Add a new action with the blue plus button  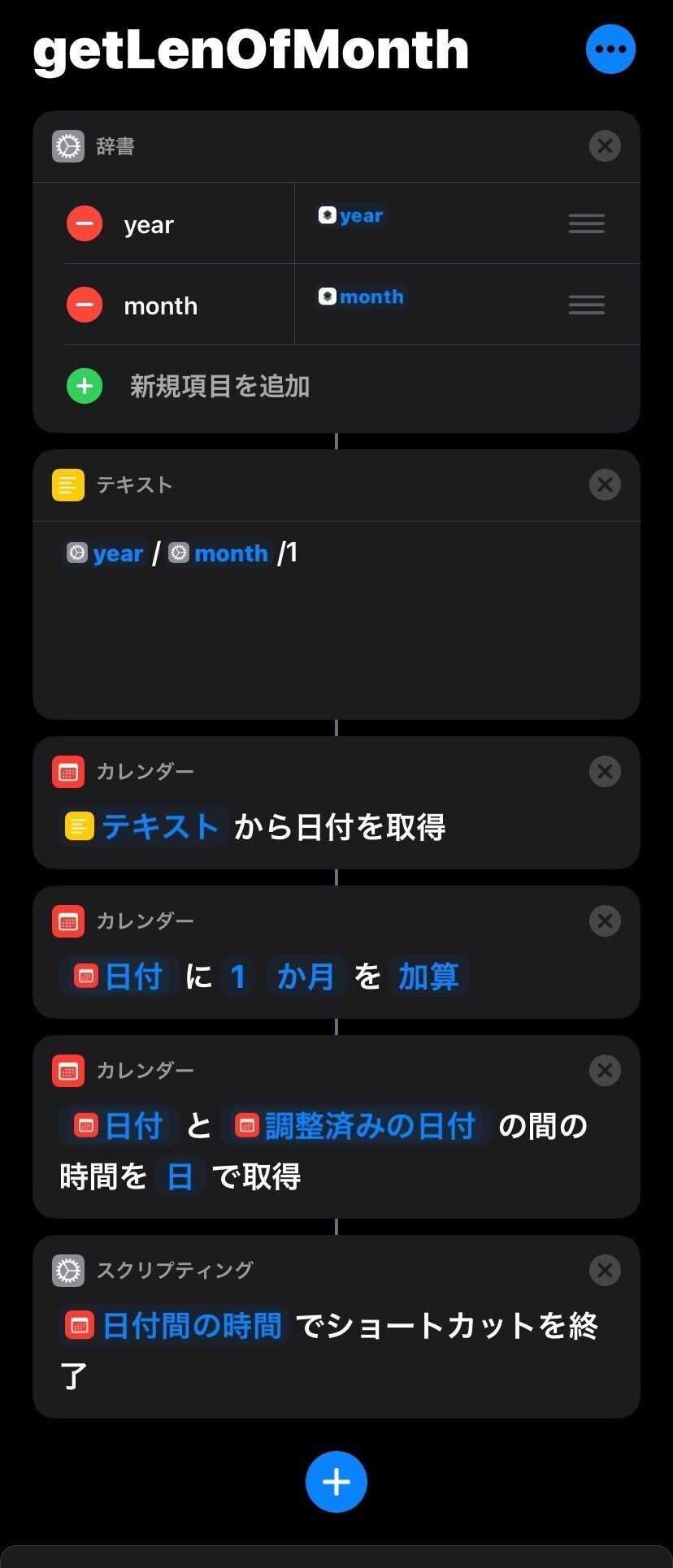336,1480
